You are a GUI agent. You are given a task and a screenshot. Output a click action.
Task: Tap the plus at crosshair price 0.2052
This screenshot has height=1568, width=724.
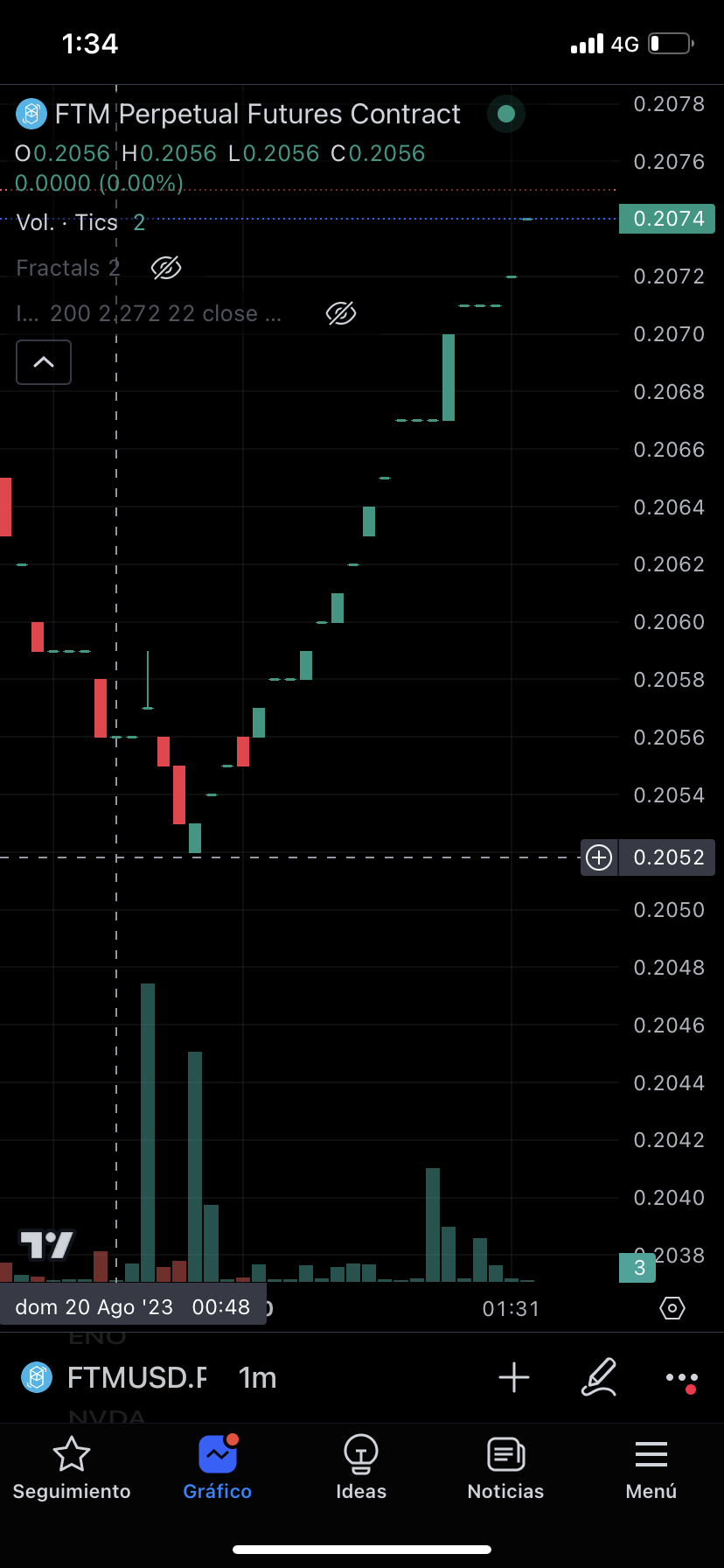(x=599, y=857)
